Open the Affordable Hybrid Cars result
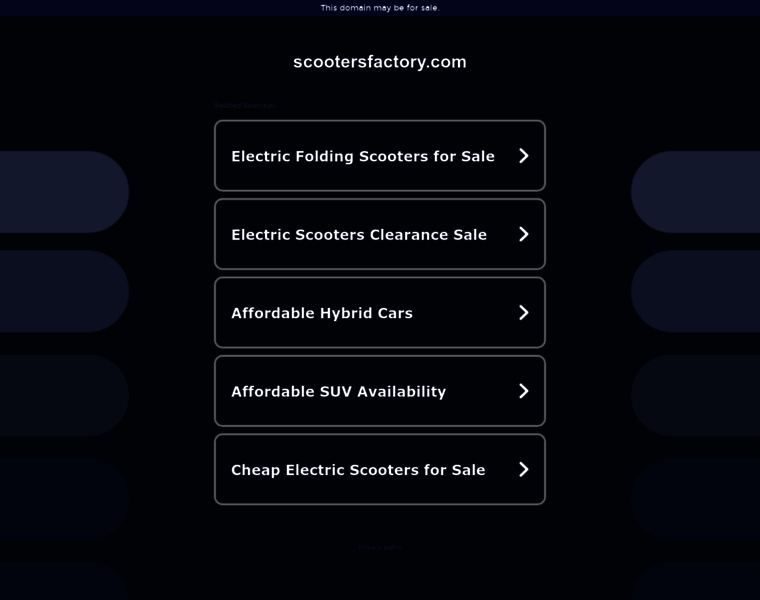Image resolution: width=760 pixels, height=600 pixels. click(x=379, y=313)
